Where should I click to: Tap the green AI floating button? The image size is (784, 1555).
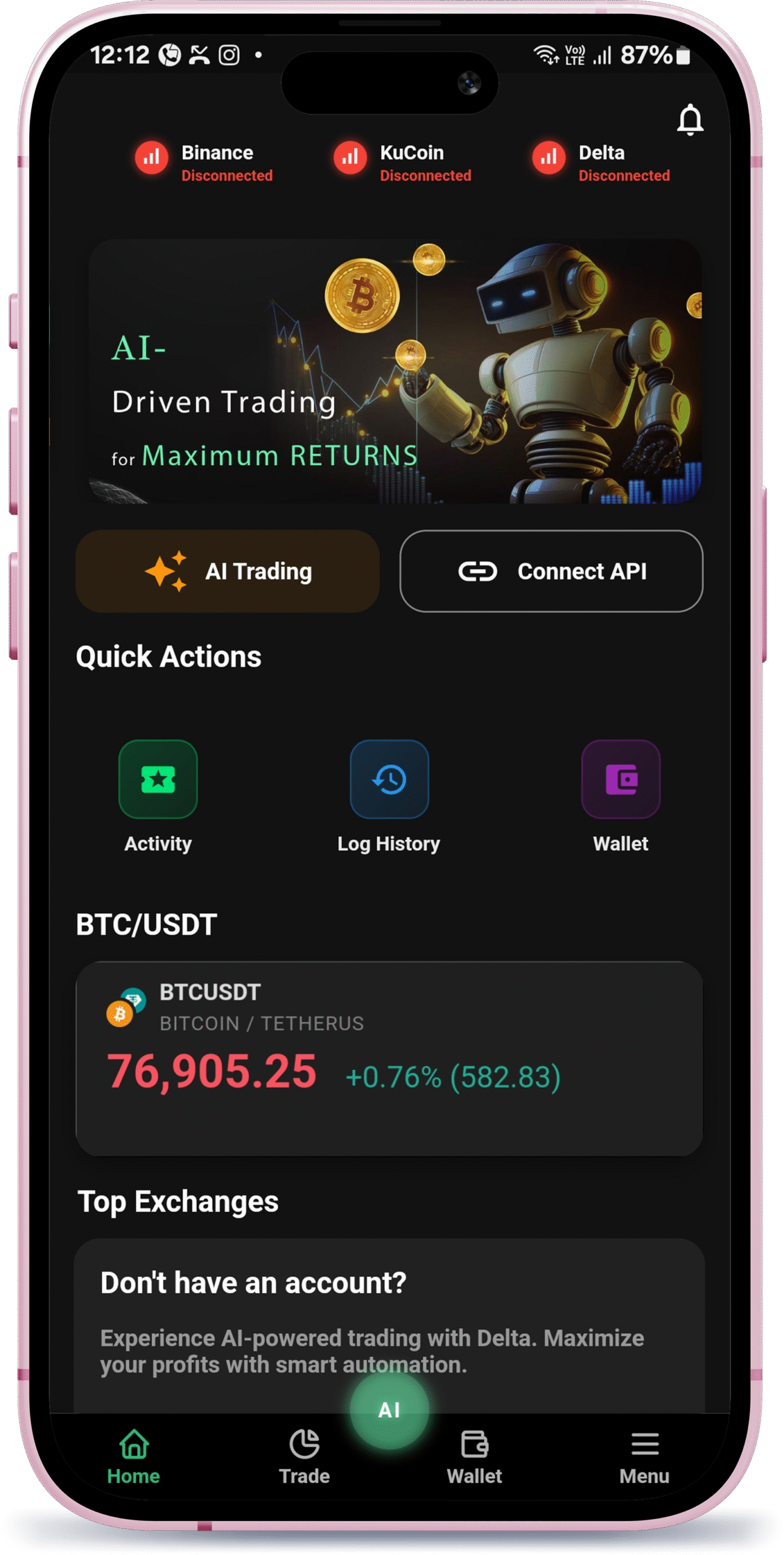coord(389,1409)
